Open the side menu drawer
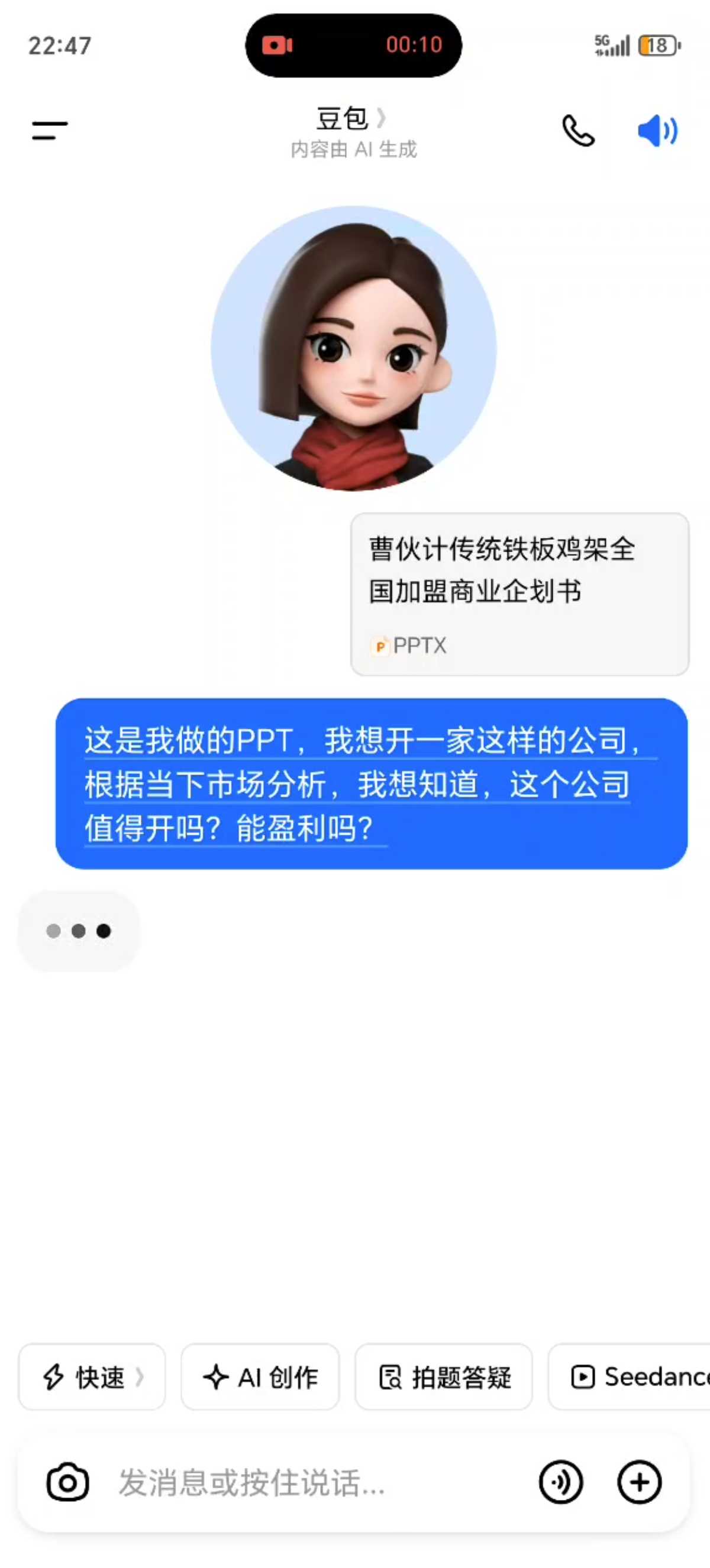This screenshot has width=710, height=1568. click(x=50, y=130)
